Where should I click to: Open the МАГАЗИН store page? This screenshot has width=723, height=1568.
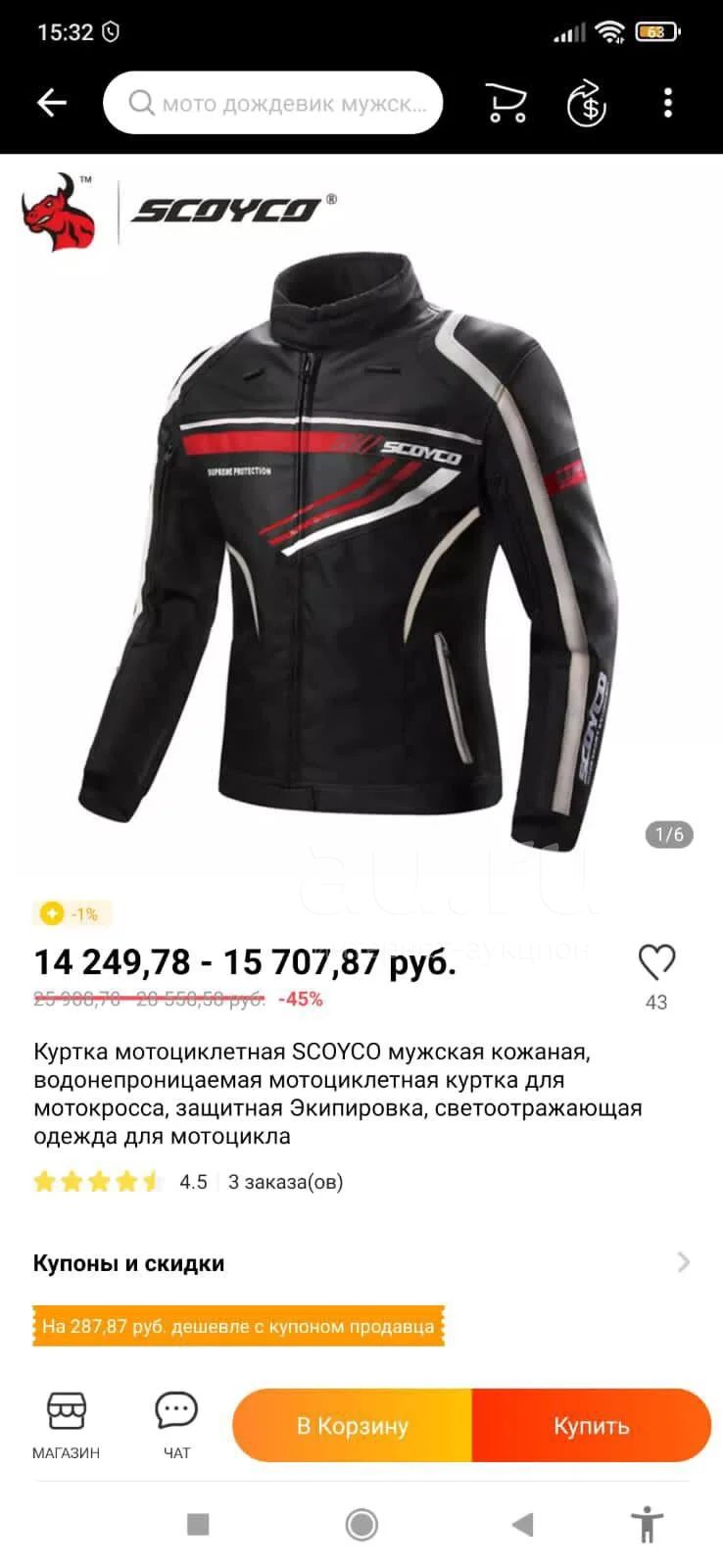(x=66, y=1426)
